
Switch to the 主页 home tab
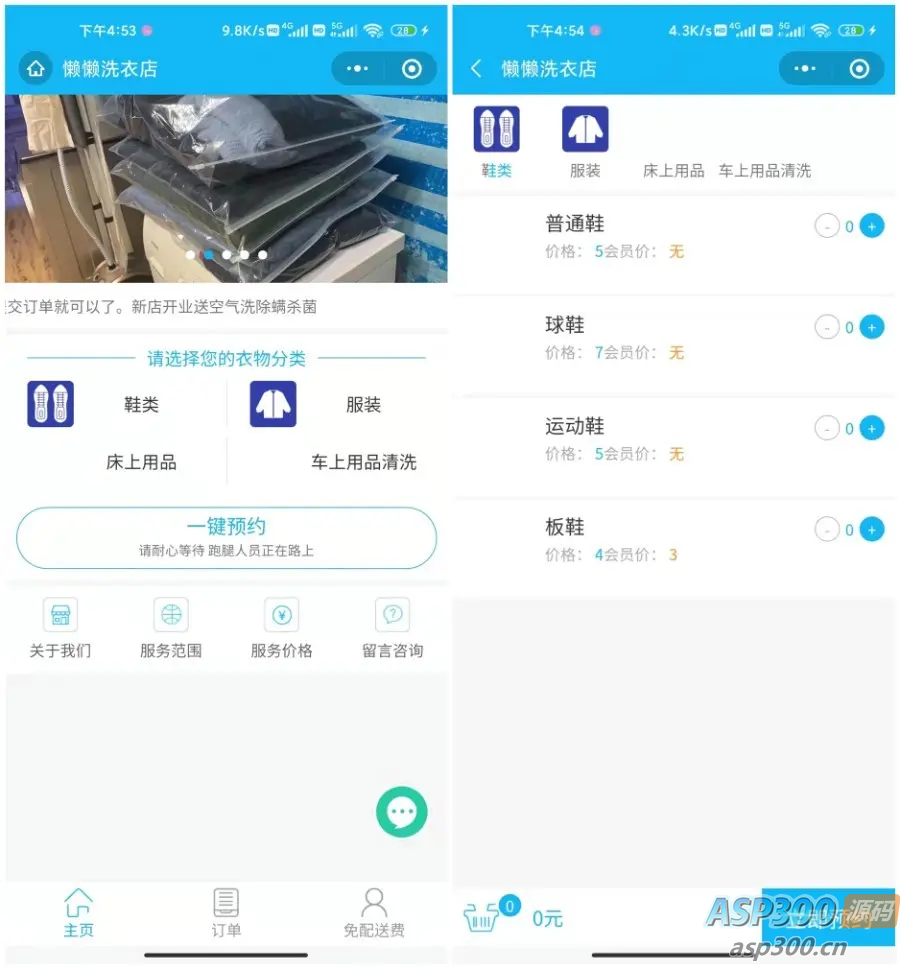click(78, 913)
